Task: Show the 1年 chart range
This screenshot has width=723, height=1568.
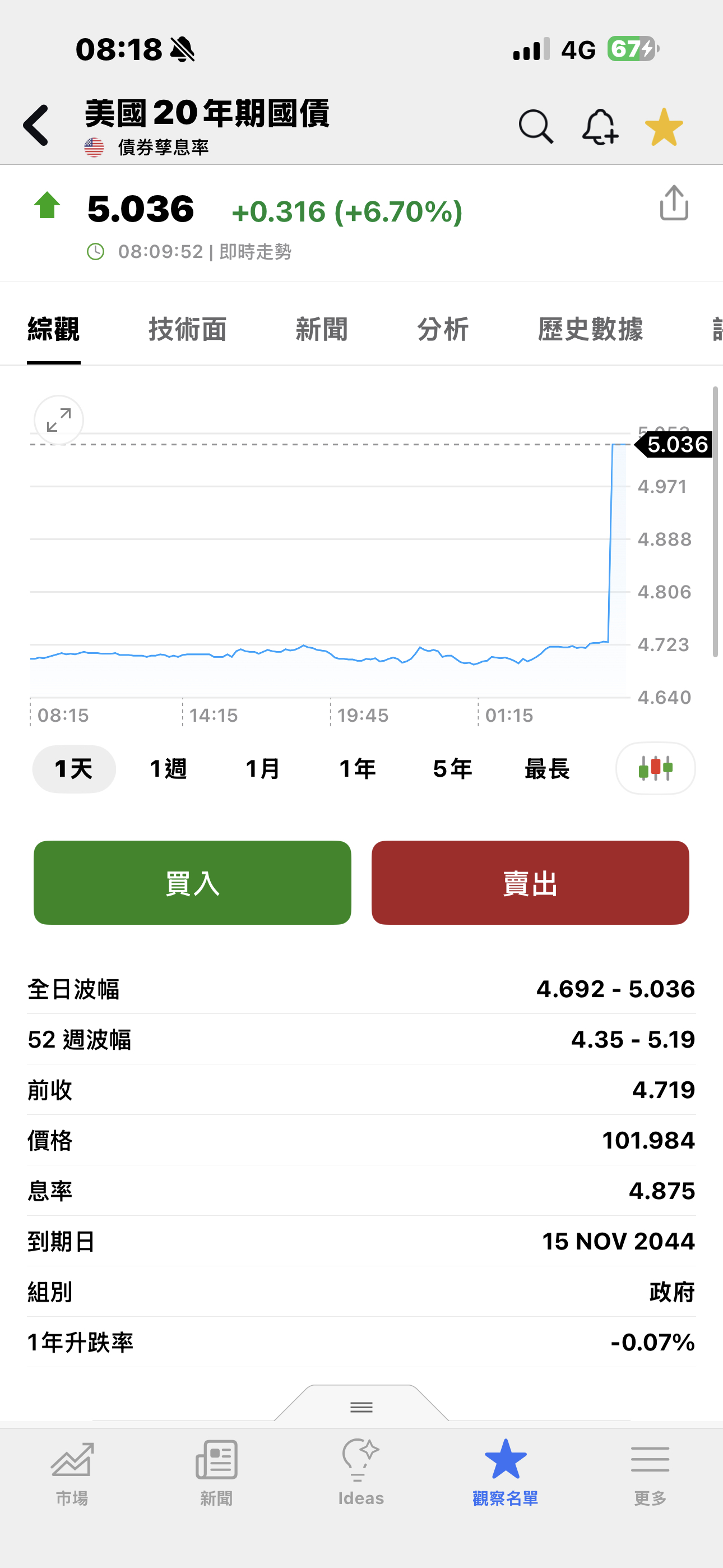Action: coord(358,769)
